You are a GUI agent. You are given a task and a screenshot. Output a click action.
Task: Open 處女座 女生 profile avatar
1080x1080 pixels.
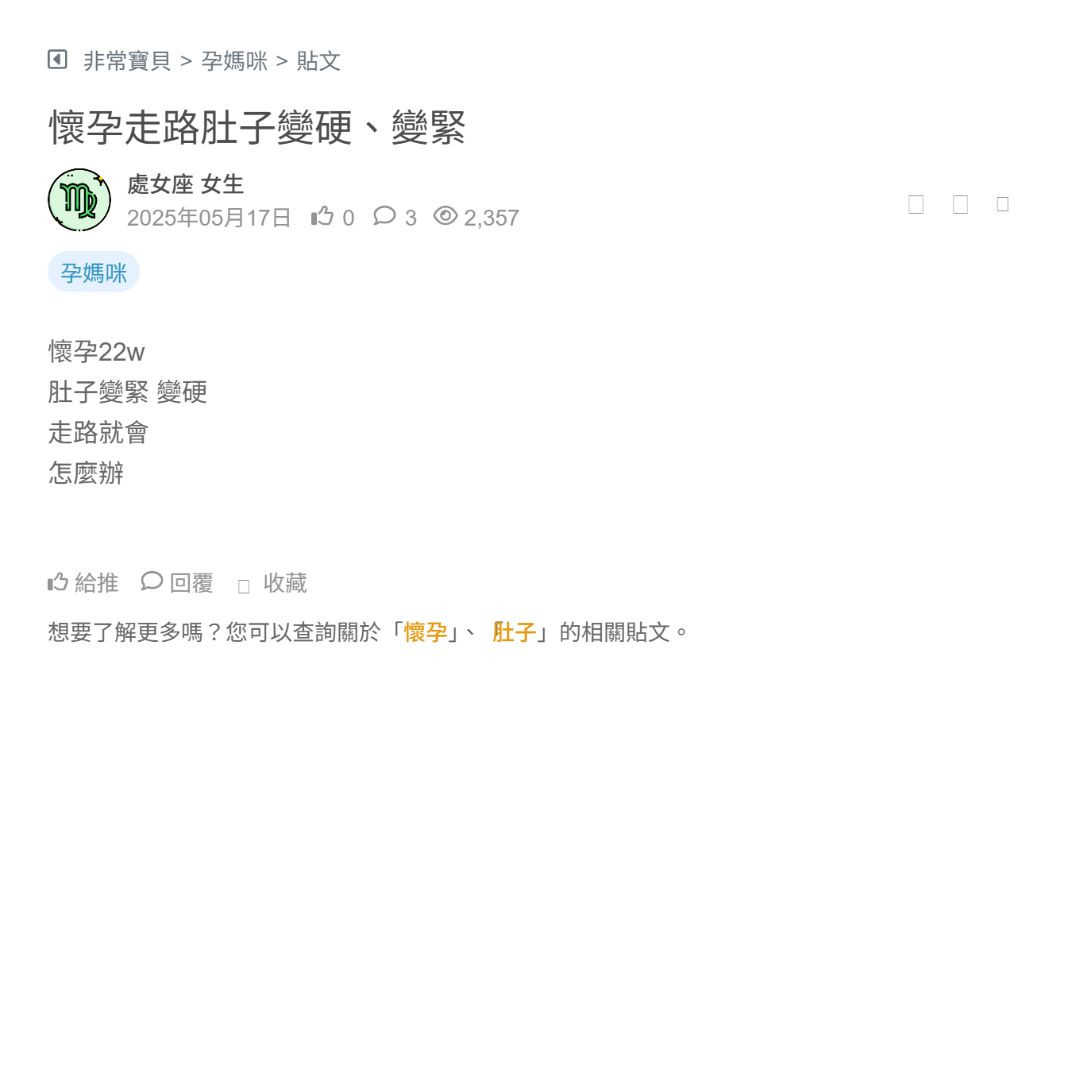79,200
